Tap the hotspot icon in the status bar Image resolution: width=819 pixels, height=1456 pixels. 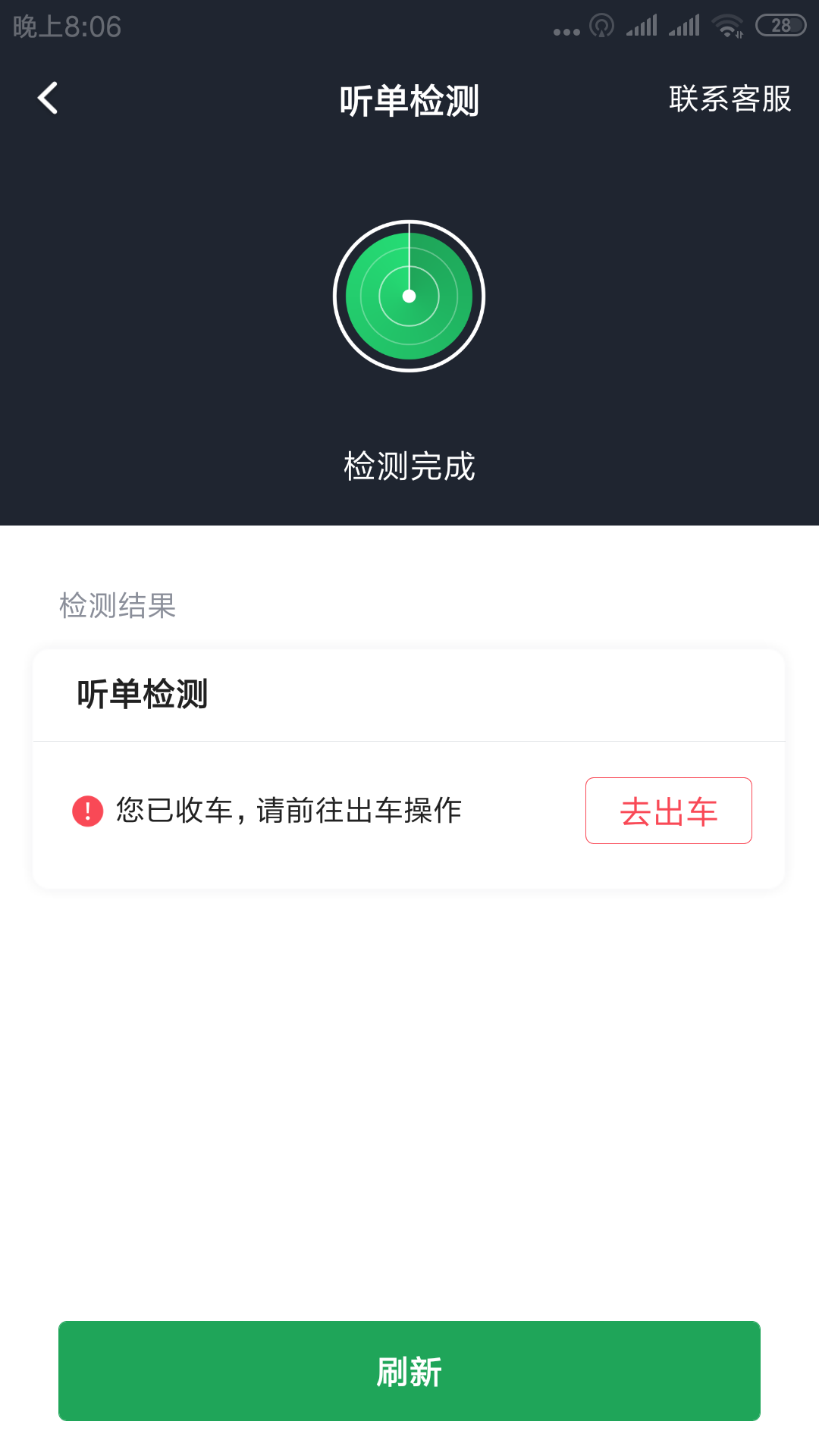(601, 25)
